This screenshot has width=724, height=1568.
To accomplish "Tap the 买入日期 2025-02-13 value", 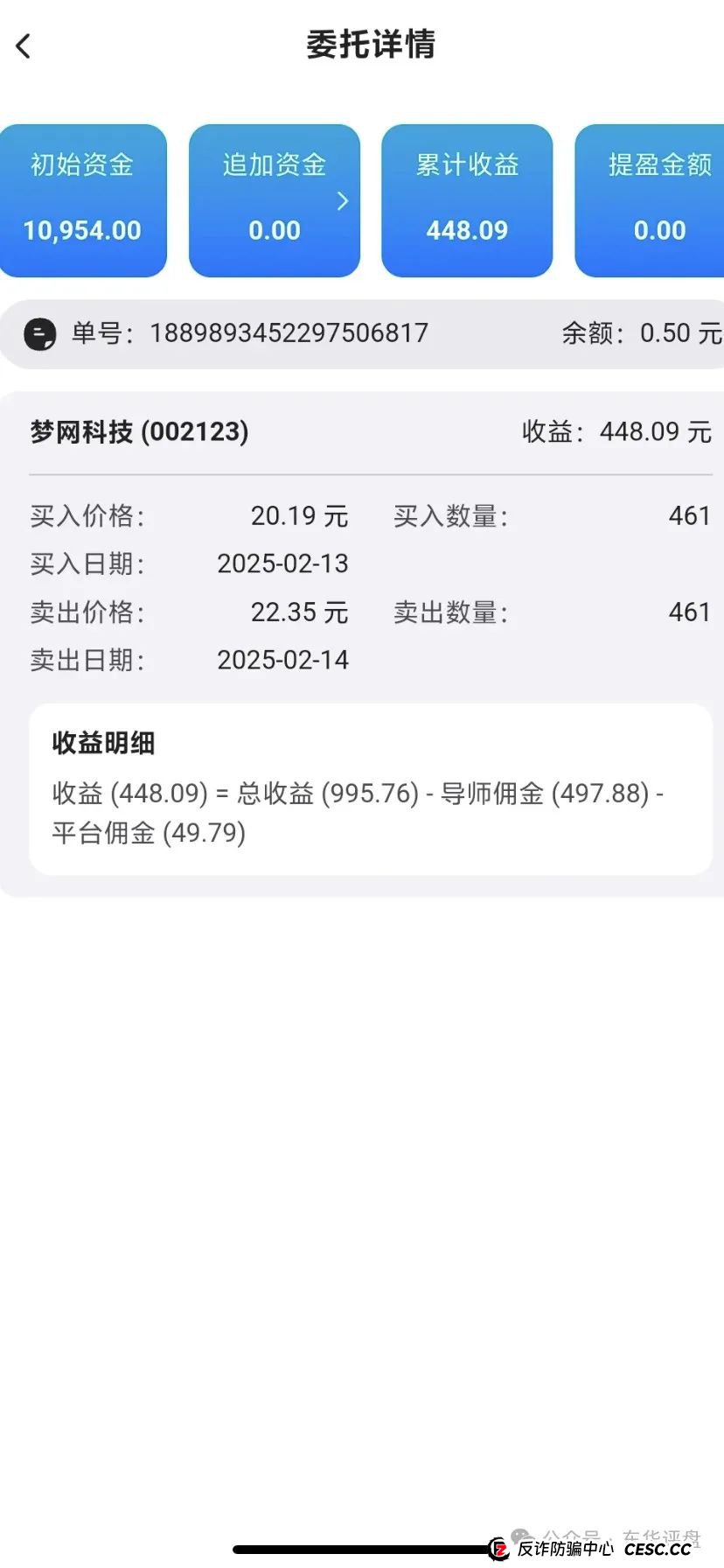I will pyautogui.click(x=283, y=563).
